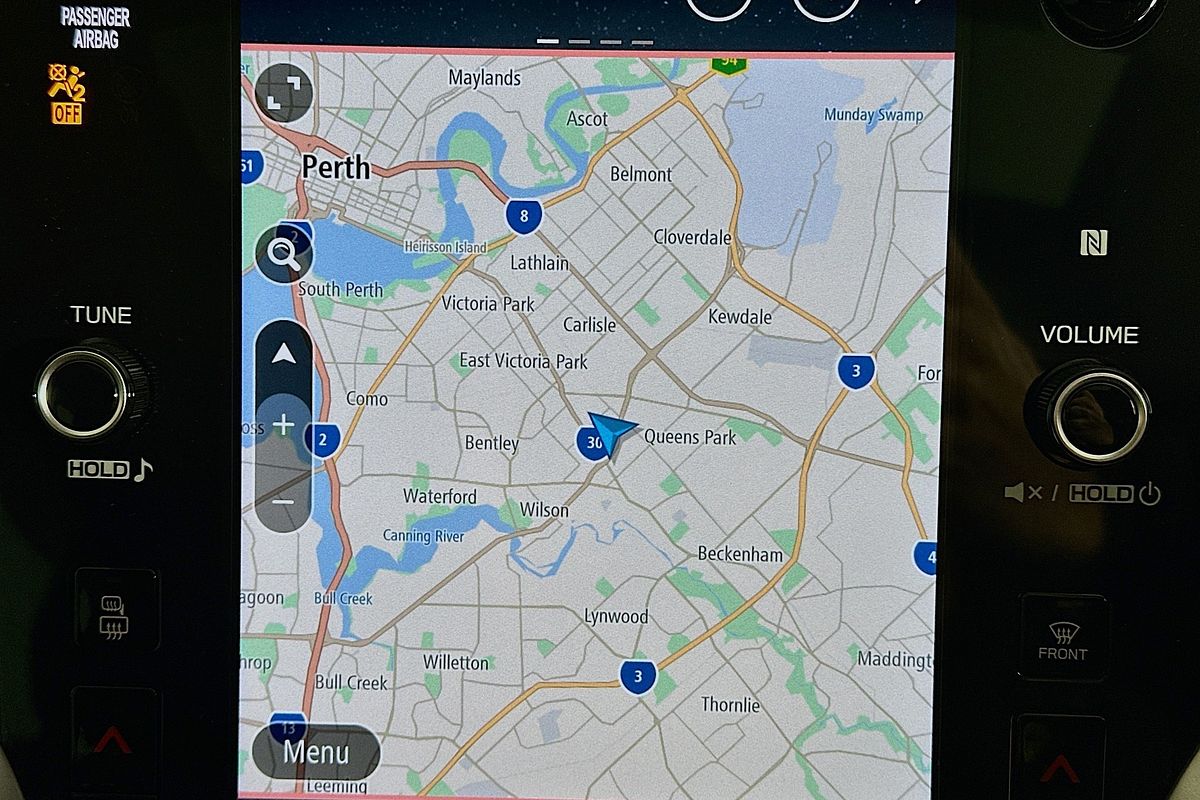Tap the blue current-location arrow
The height and width of the screenshot is (800, 1200).
610,433
